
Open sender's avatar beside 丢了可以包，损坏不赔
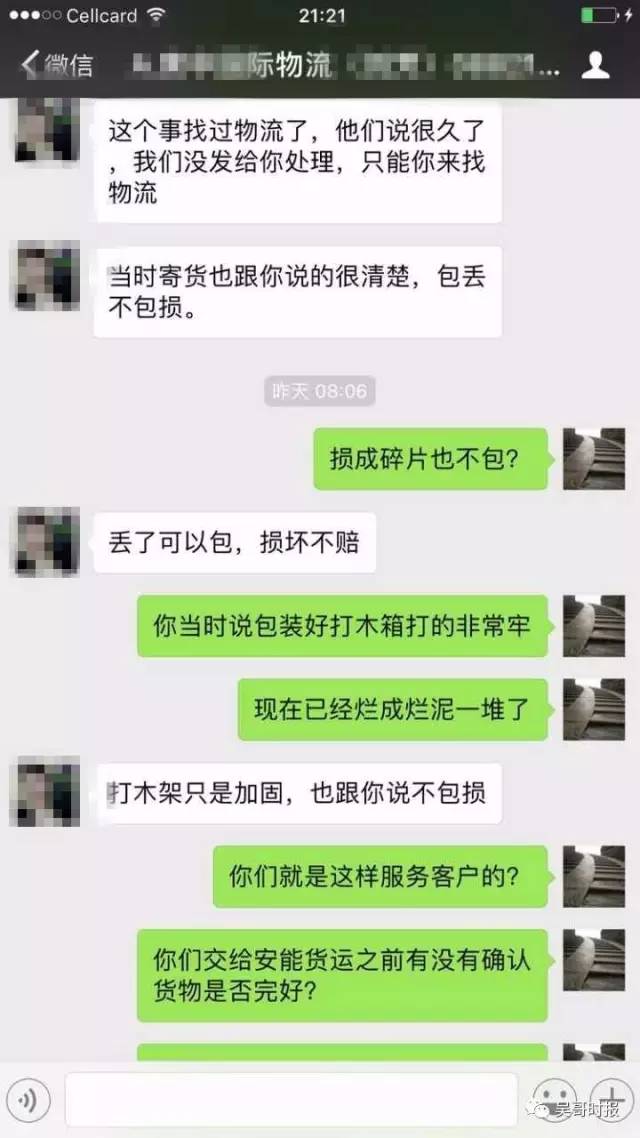click(46, 541)
